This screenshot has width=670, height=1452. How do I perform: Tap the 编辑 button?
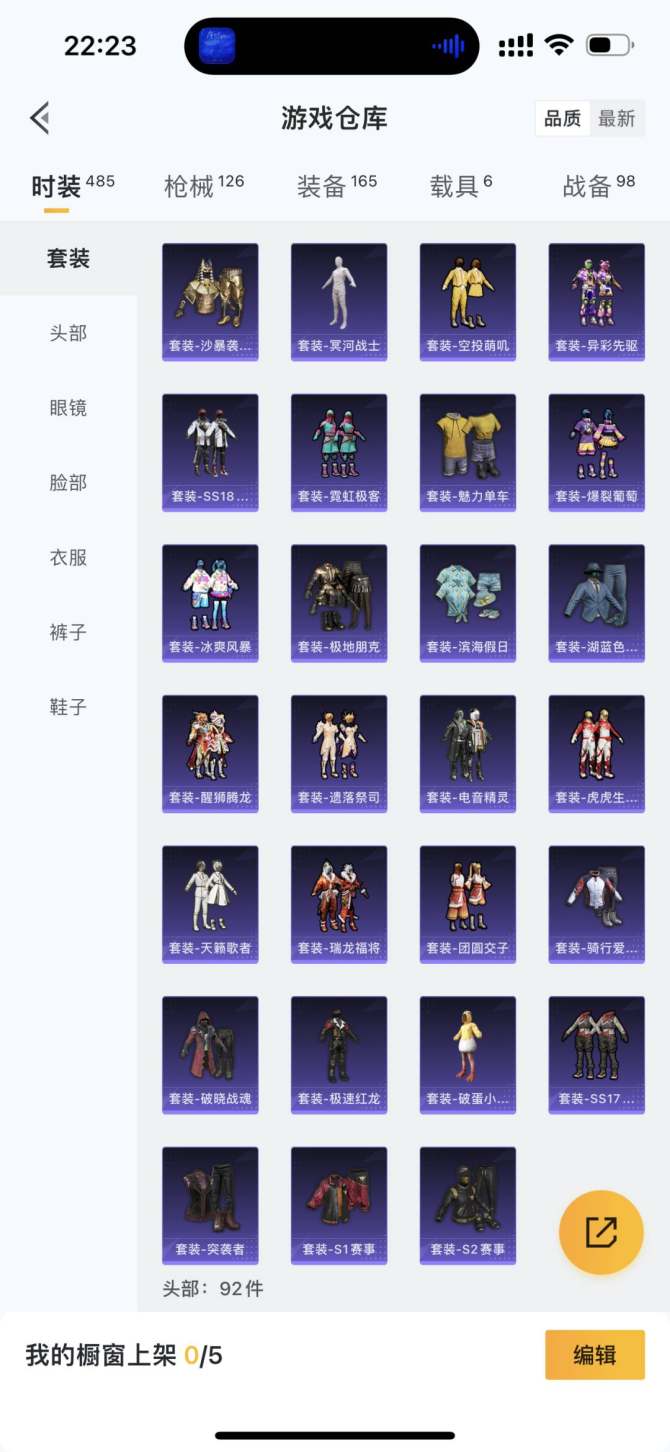tap(594, 1355)
